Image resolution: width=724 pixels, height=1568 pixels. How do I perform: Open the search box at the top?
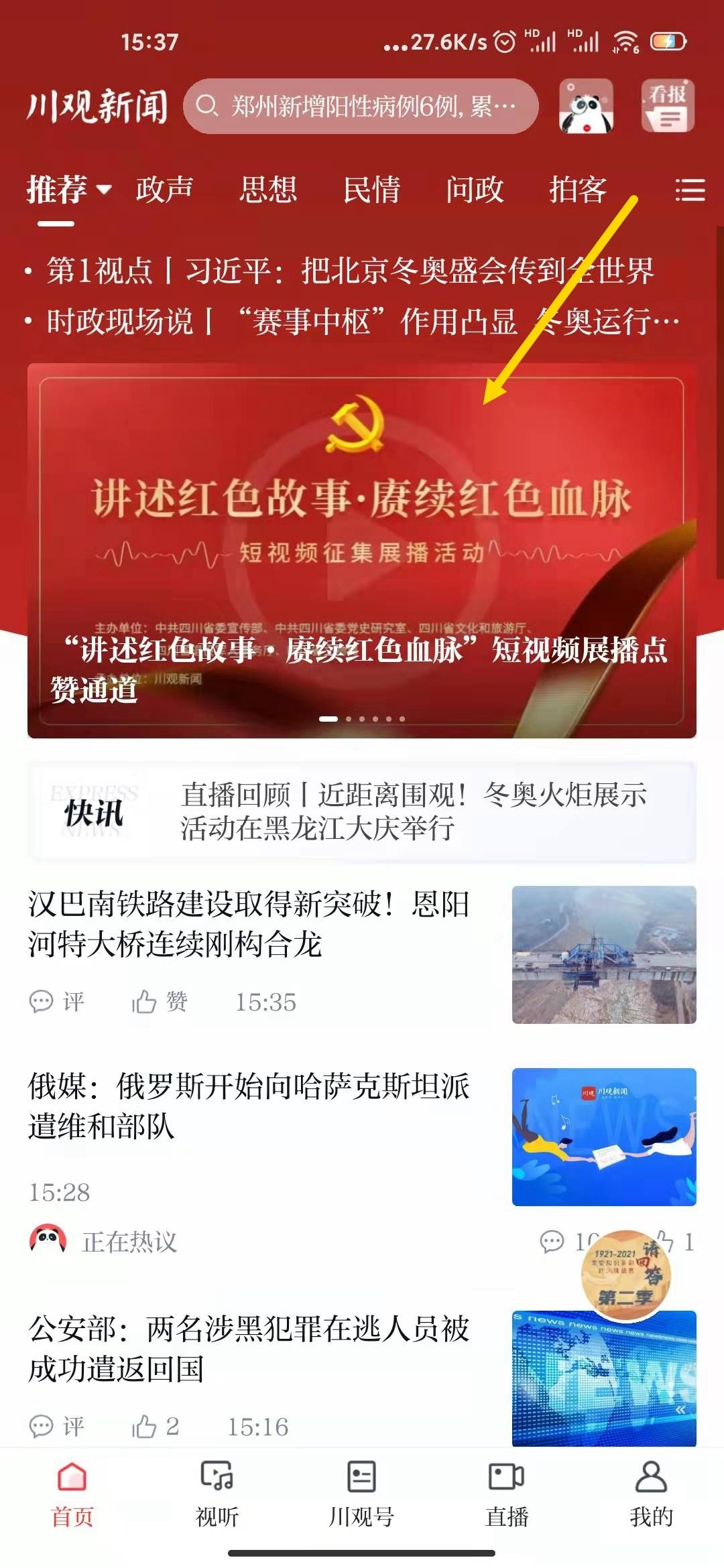pyautogui.click(x=361, y=106)
